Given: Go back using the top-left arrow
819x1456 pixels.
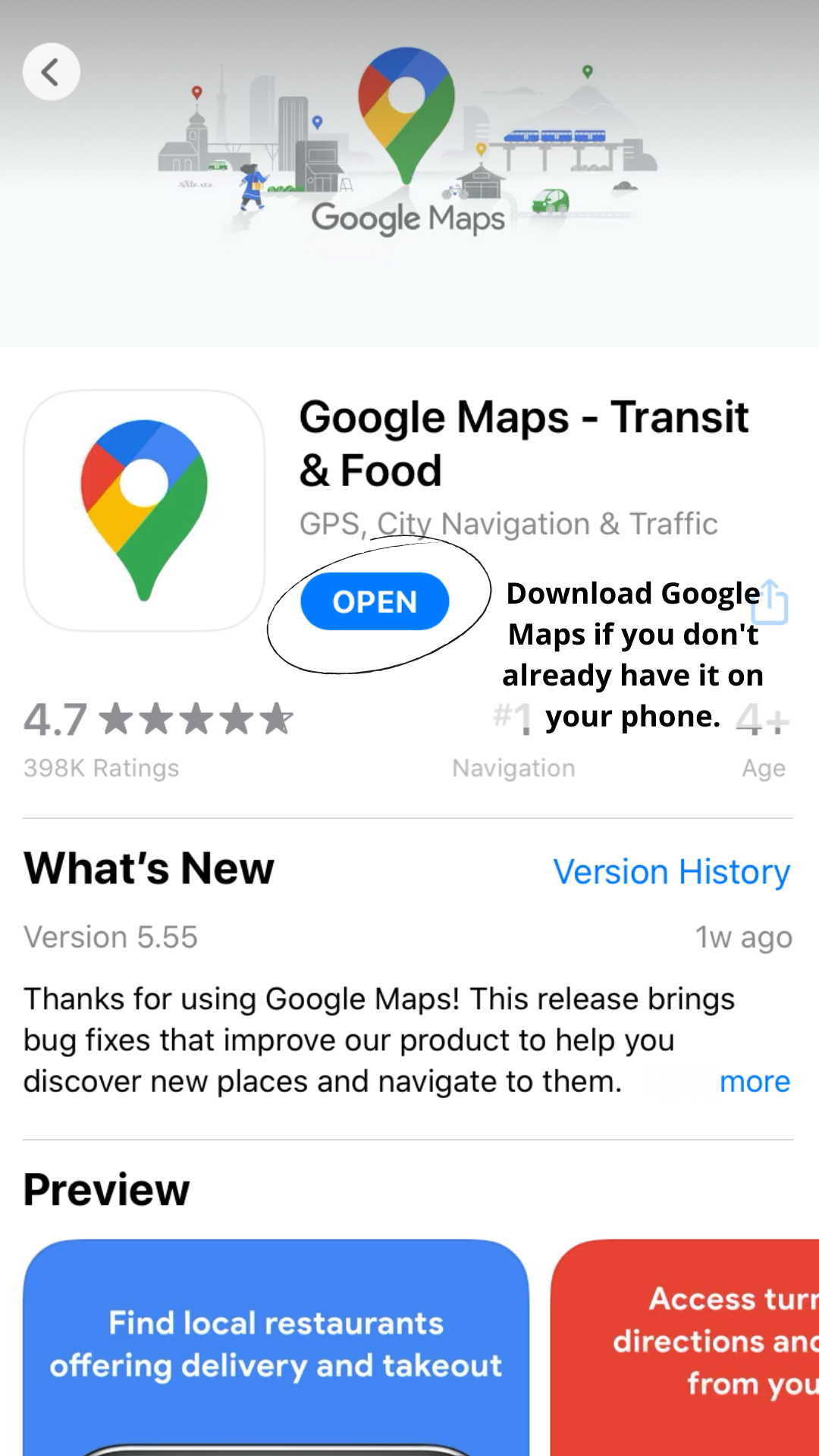Looking at the screenshot, I should 51,72.
